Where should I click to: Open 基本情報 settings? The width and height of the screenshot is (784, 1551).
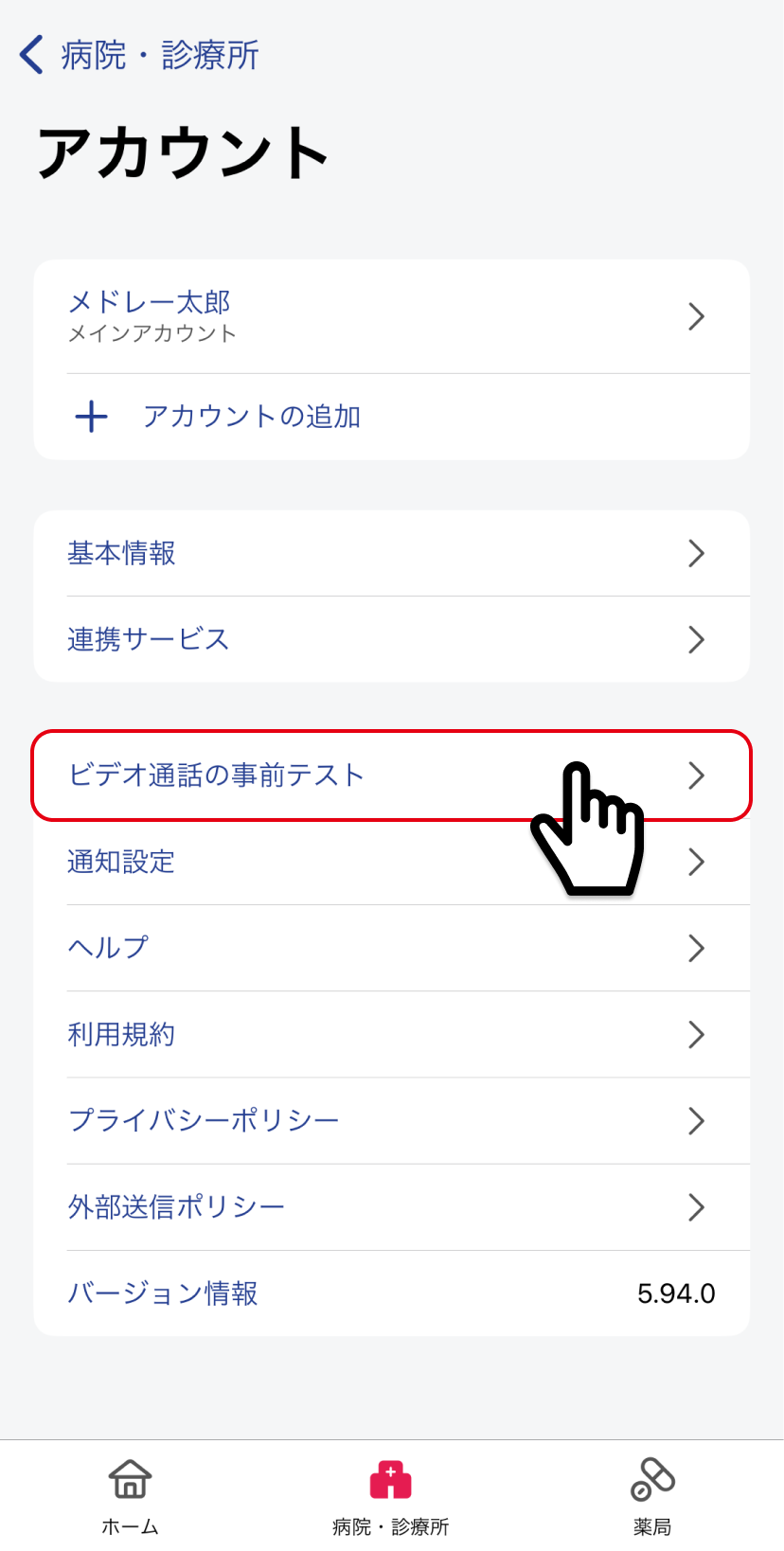(390, 553)
